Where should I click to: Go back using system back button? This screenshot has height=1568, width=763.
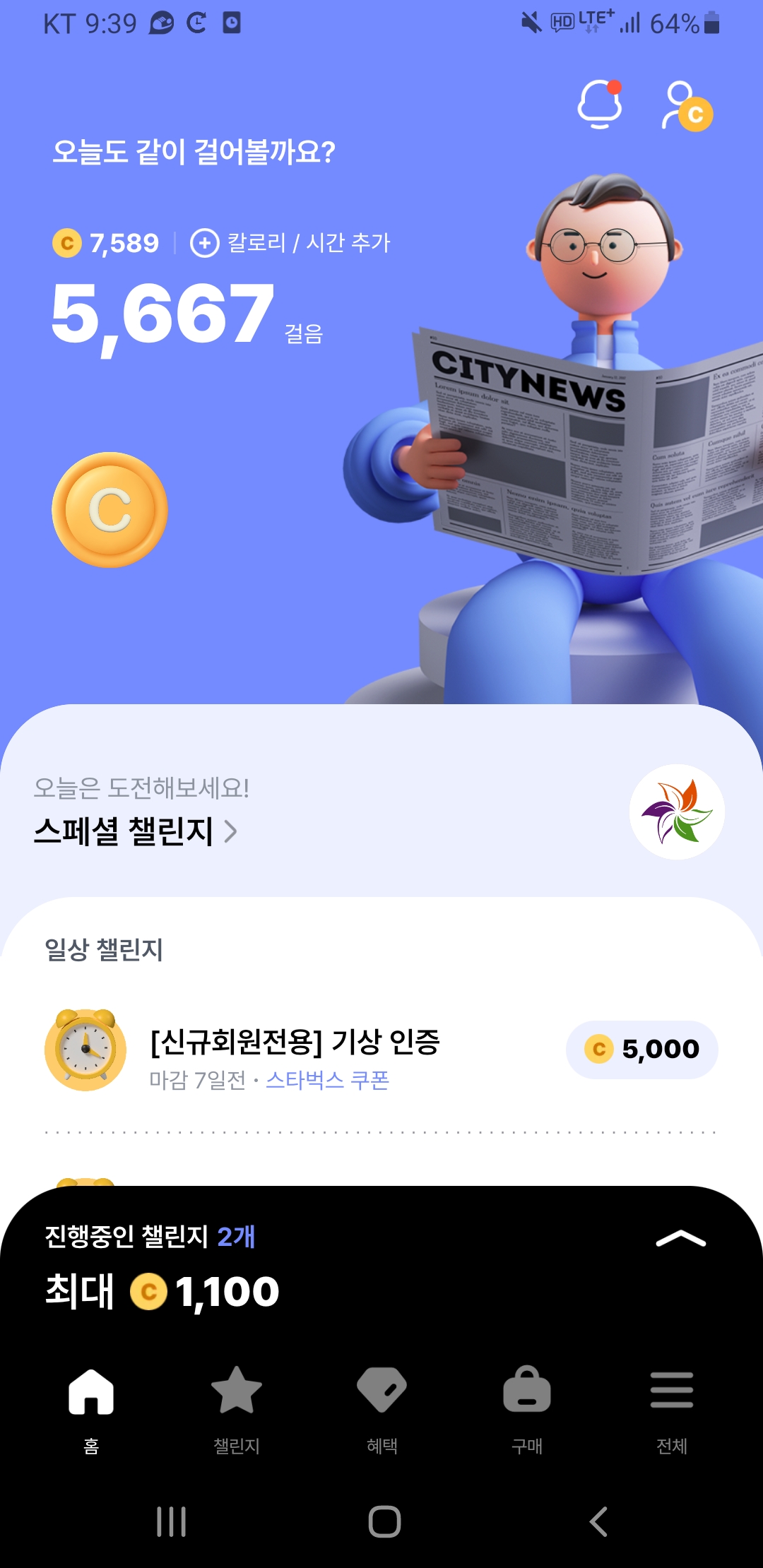[x=598, y=1521]
